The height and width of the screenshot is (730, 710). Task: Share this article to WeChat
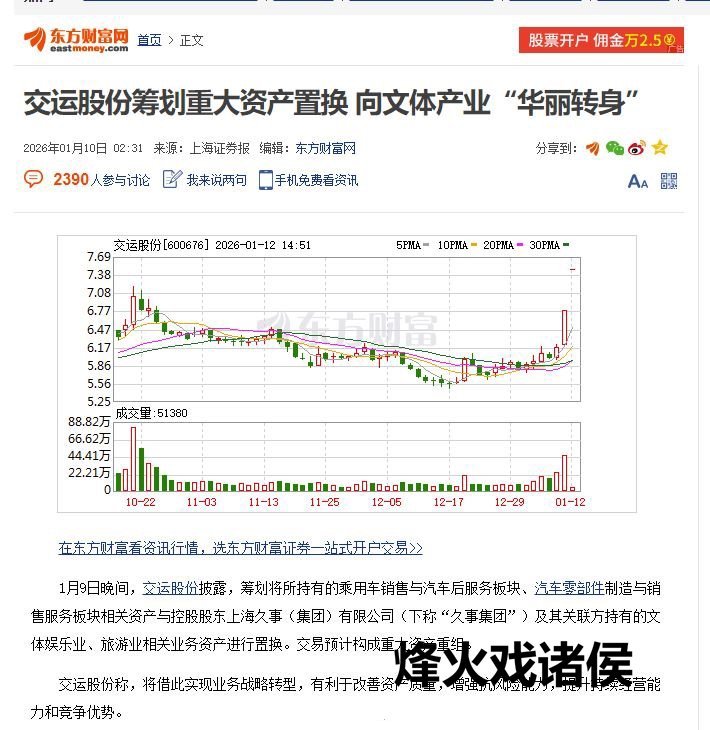click(x=615, y=148)
